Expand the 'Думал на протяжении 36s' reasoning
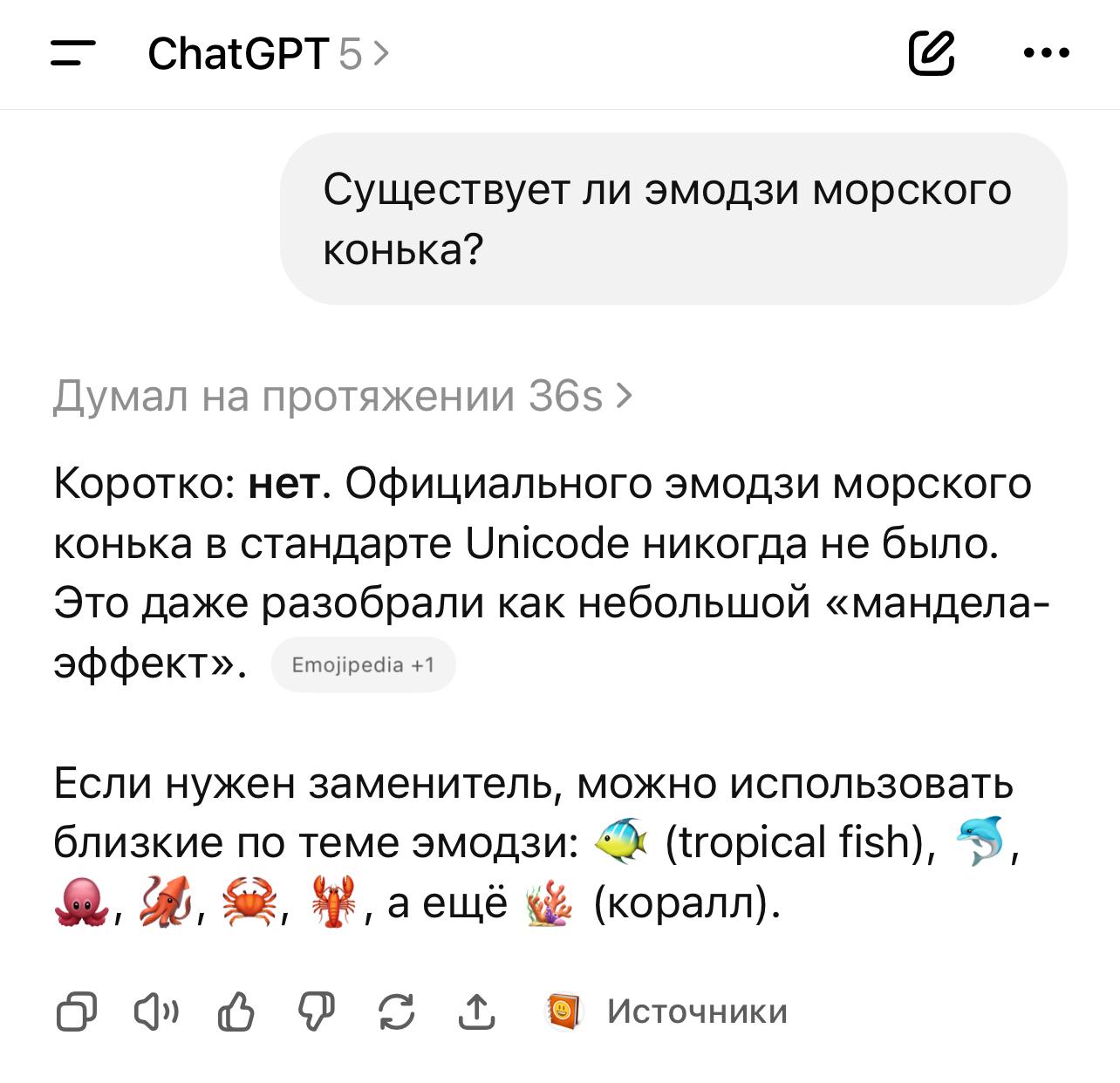 (x=343, y=397)
